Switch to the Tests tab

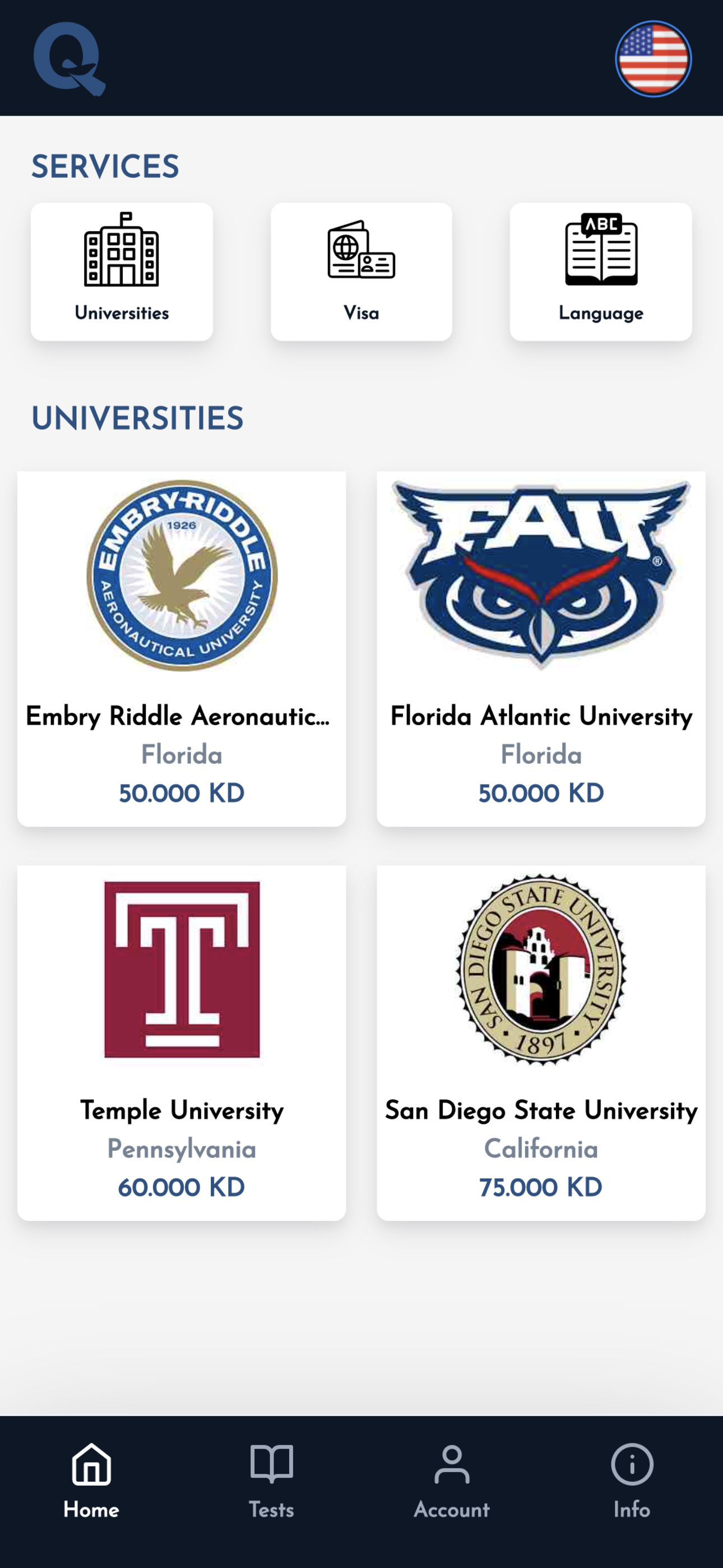[x=271, y=1481]
